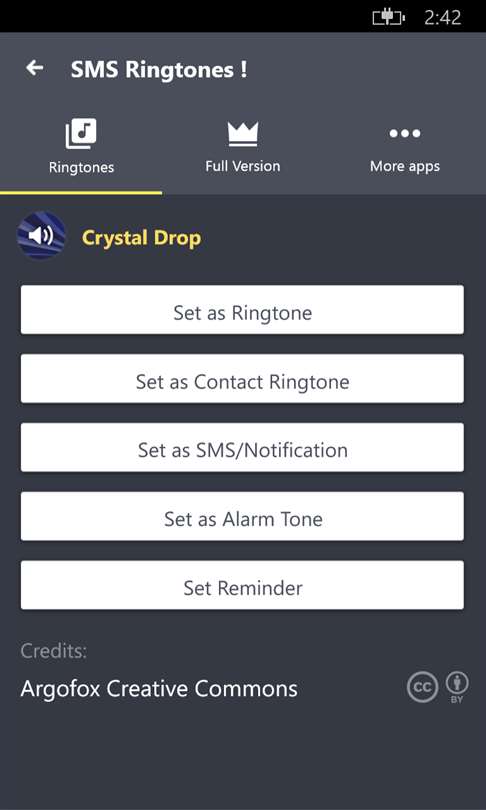
Task: Open the More apps tab
Action: click(405, 148)
